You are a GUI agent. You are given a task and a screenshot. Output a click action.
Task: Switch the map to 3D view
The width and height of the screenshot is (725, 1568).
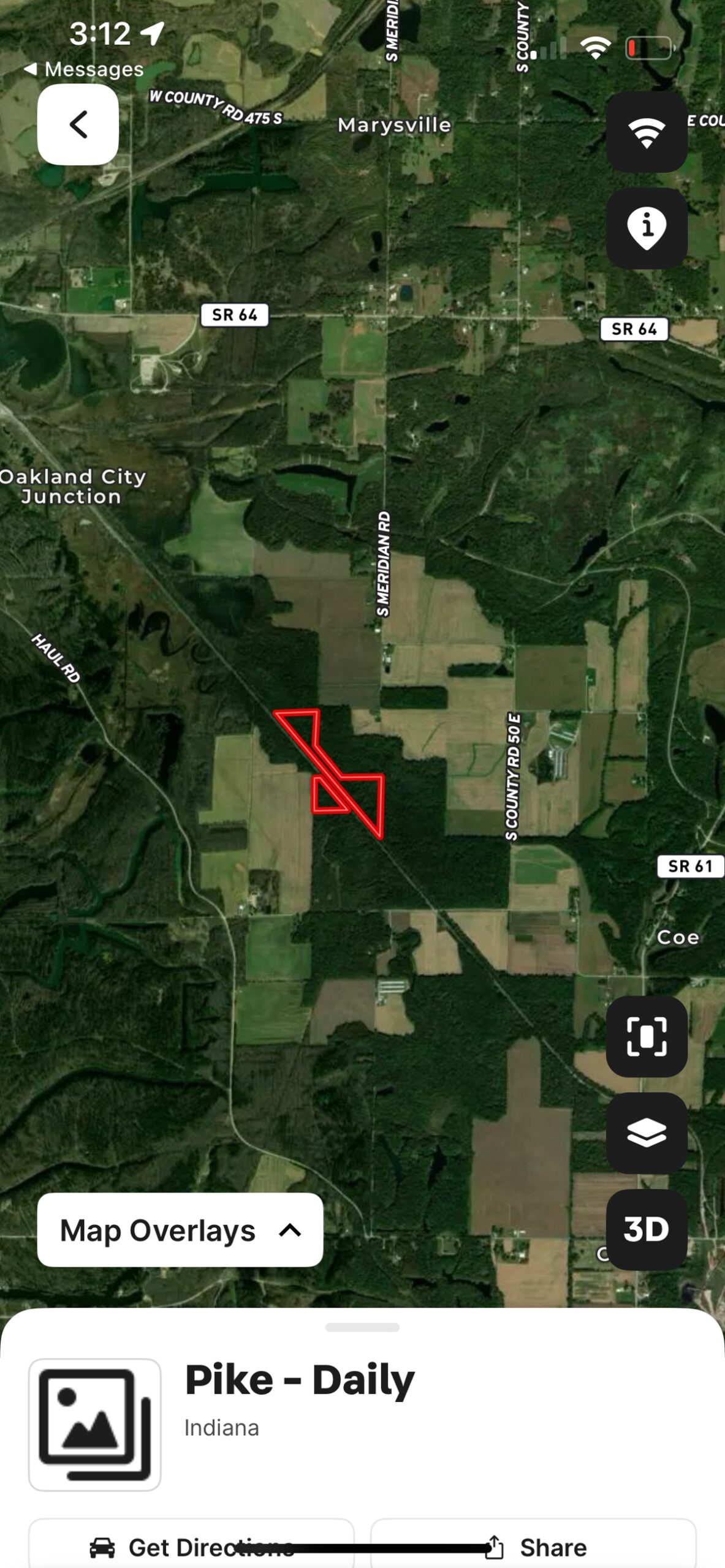click(646, 1229)
